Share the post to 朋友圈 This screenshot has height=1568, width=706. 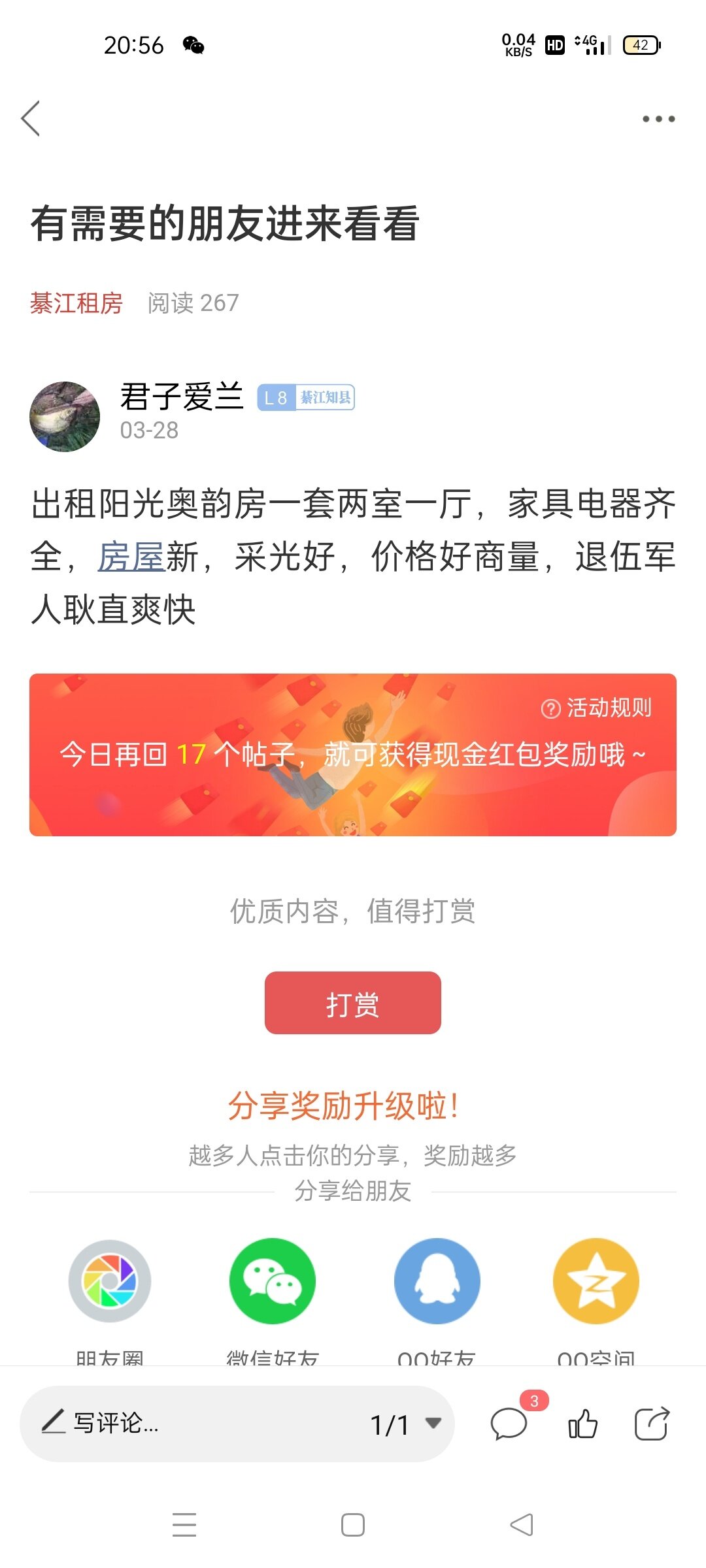pos(110,1282)
